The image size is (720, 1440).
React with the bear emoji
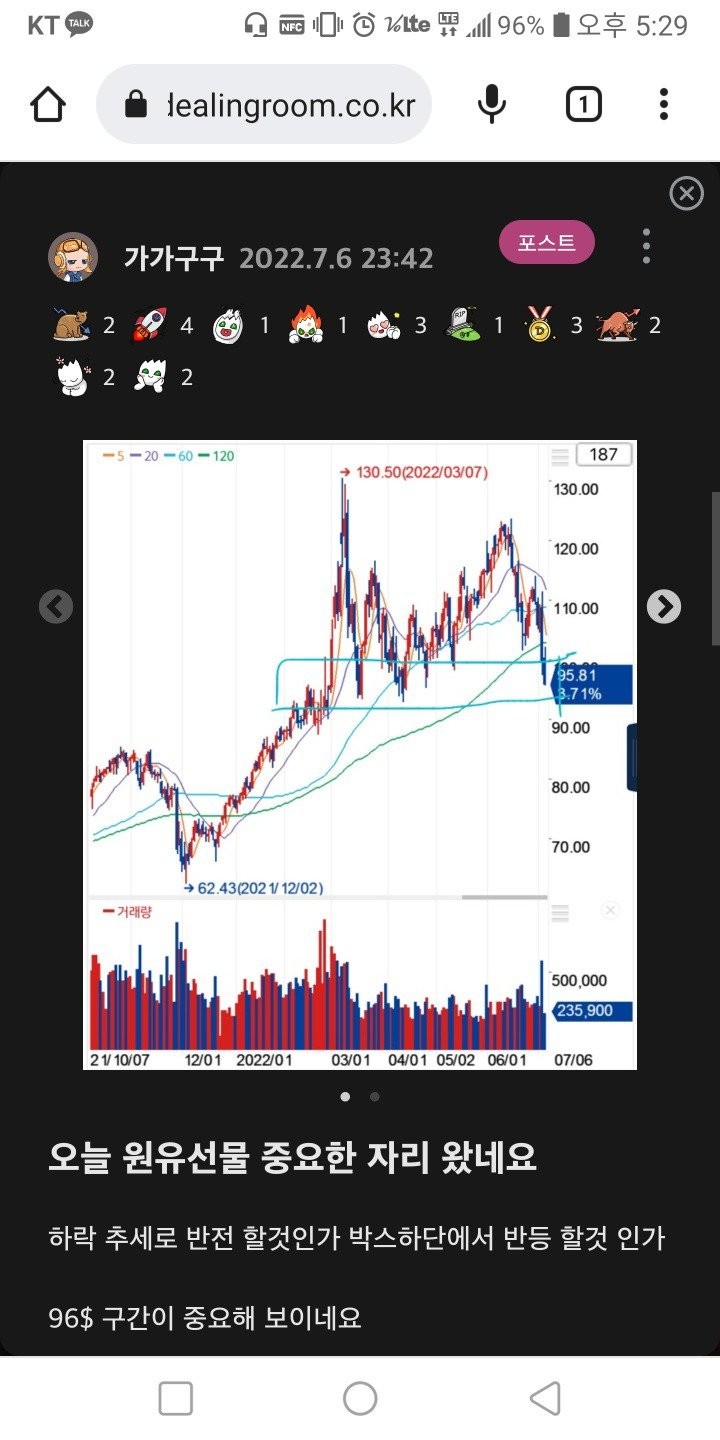pos(72,326)
